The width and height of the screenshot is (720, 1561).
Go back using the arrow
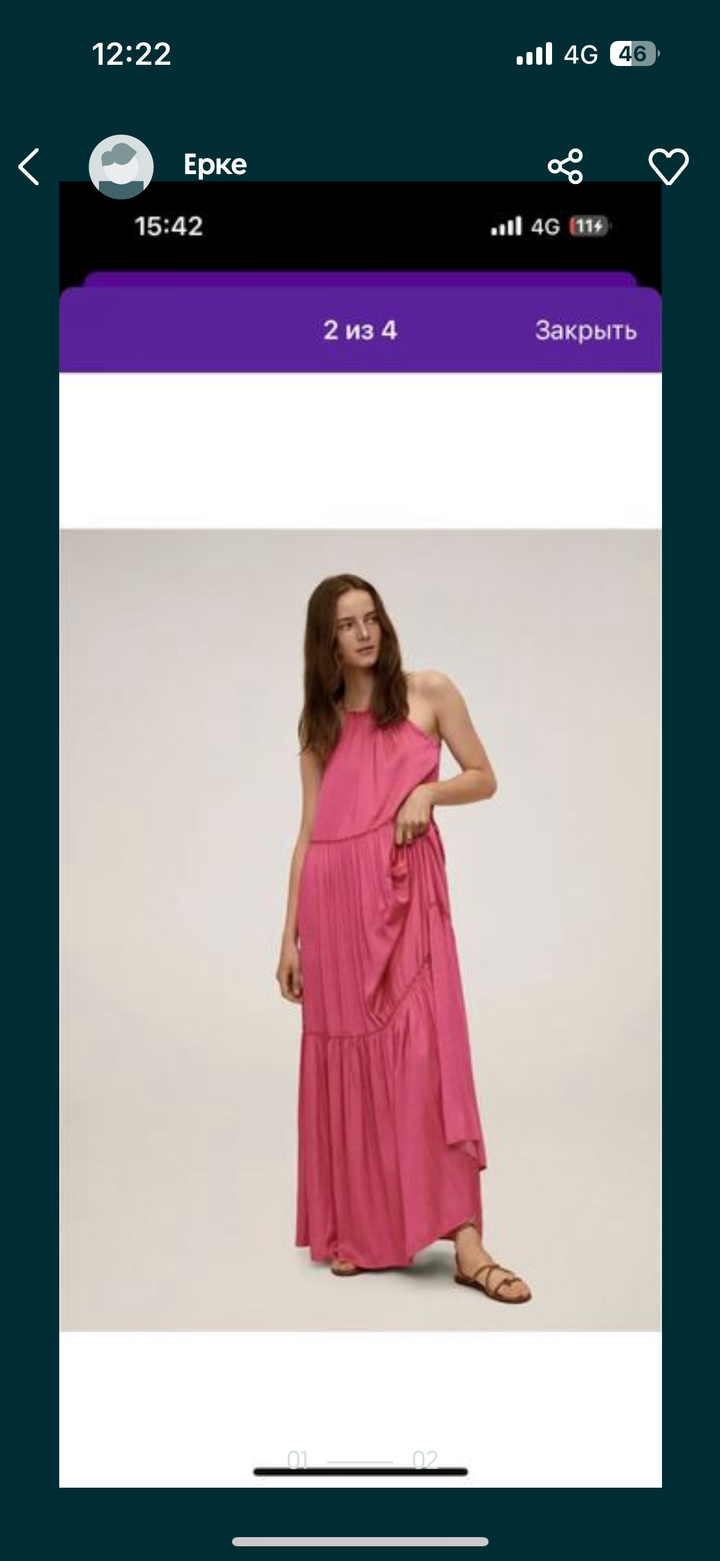30,167
